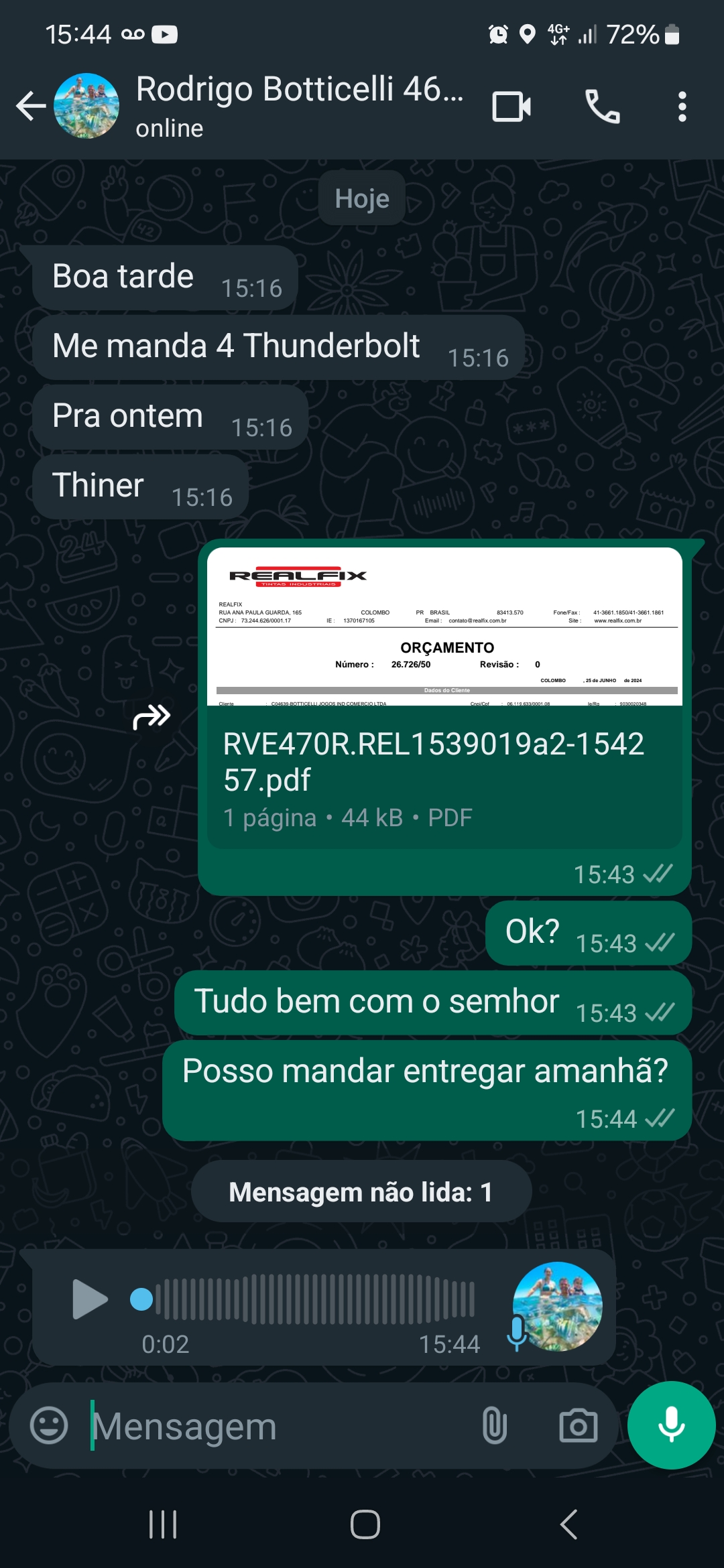Focus the Mensagem text field
This screenshot has height=1568, width=724.
click(x=282, y=1427)
